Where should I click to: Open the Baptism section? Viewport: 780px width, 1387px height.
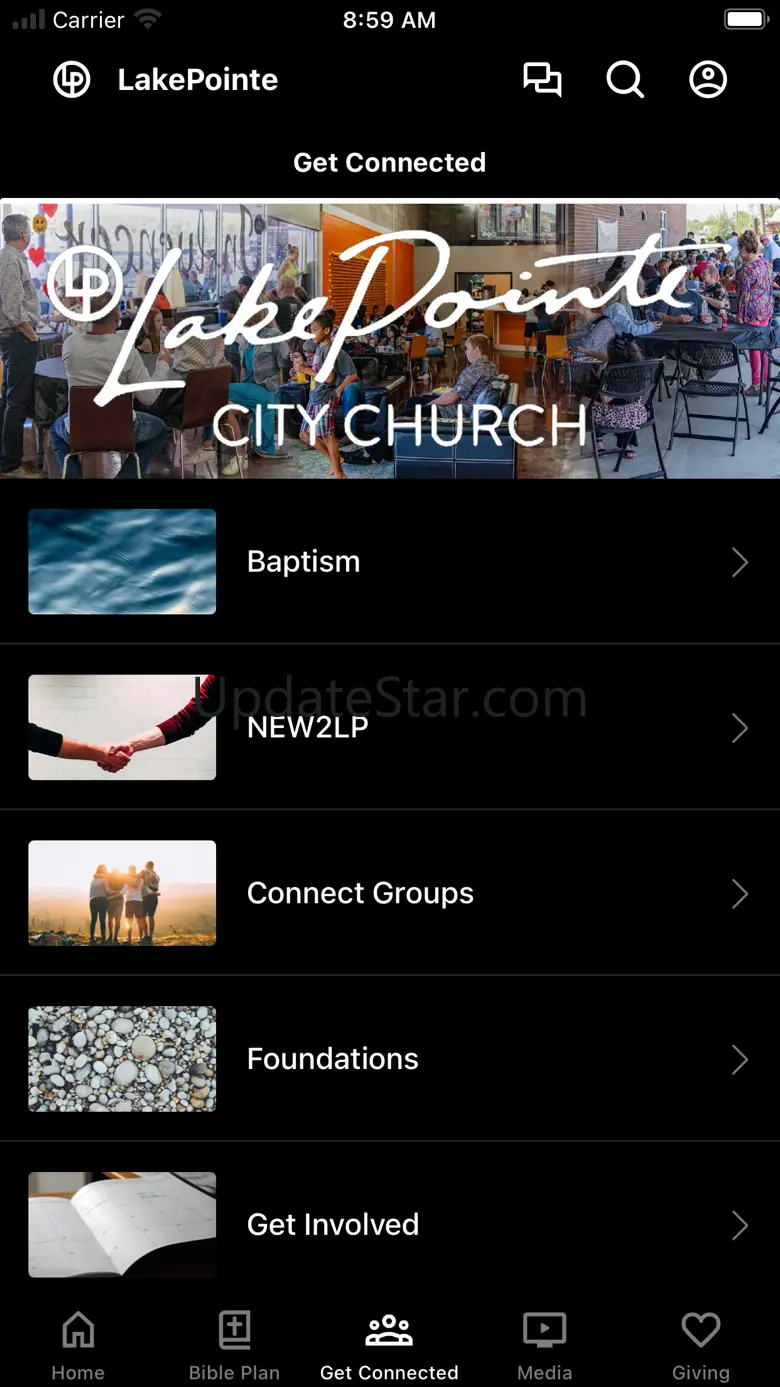389,562
